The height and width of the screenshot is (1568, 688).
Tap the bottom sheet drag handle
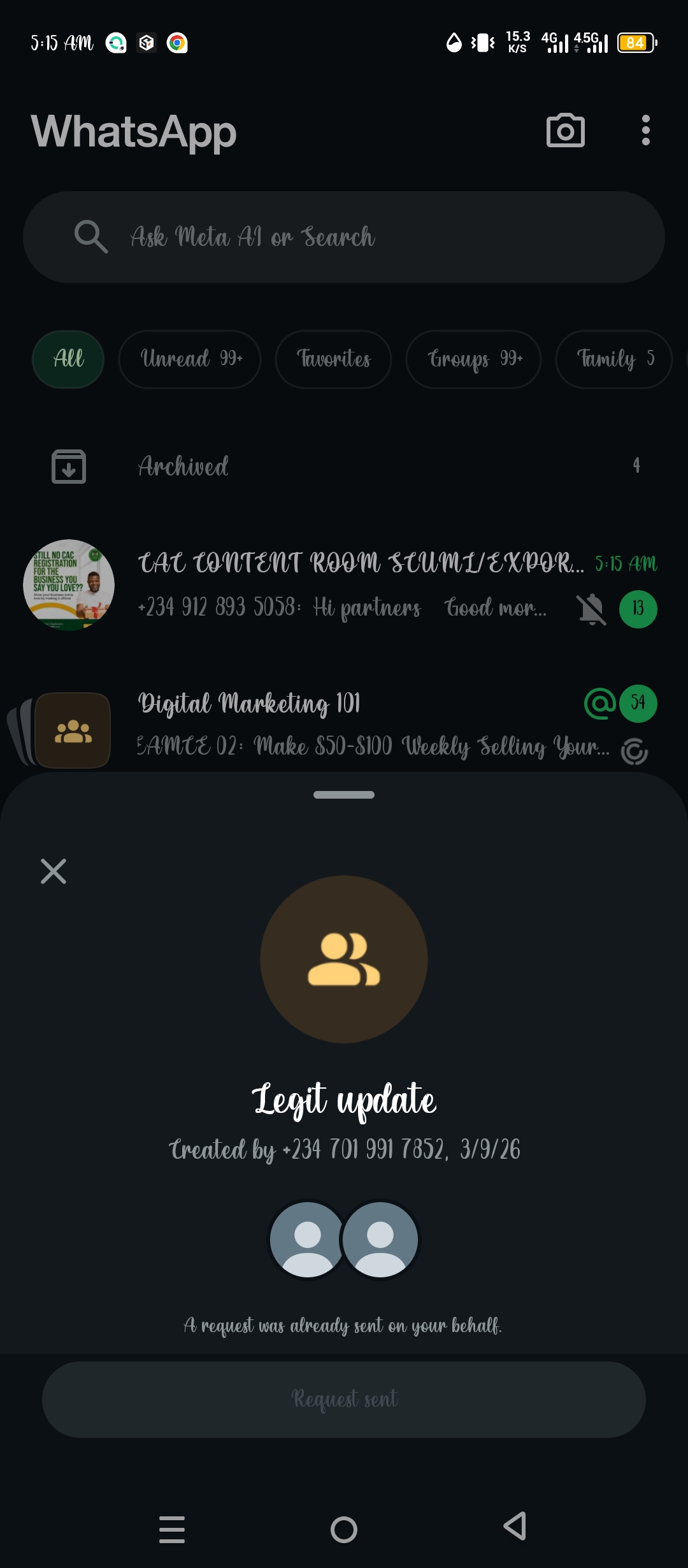tap(344, 795)
